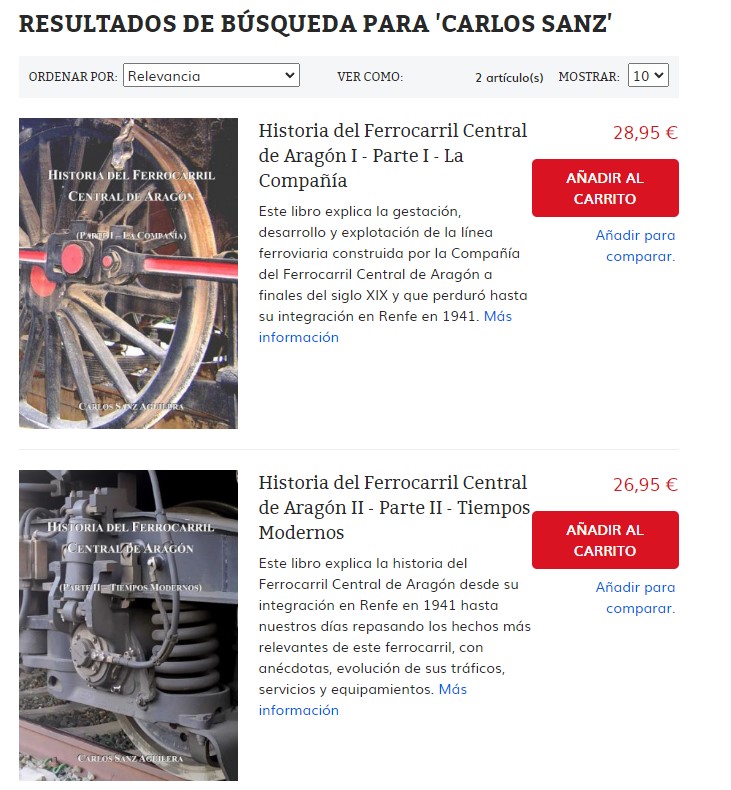Add Parte I La Compañía to compare
Image resolution: width=731 pixels, height=790 pixels.
[635, 246]
